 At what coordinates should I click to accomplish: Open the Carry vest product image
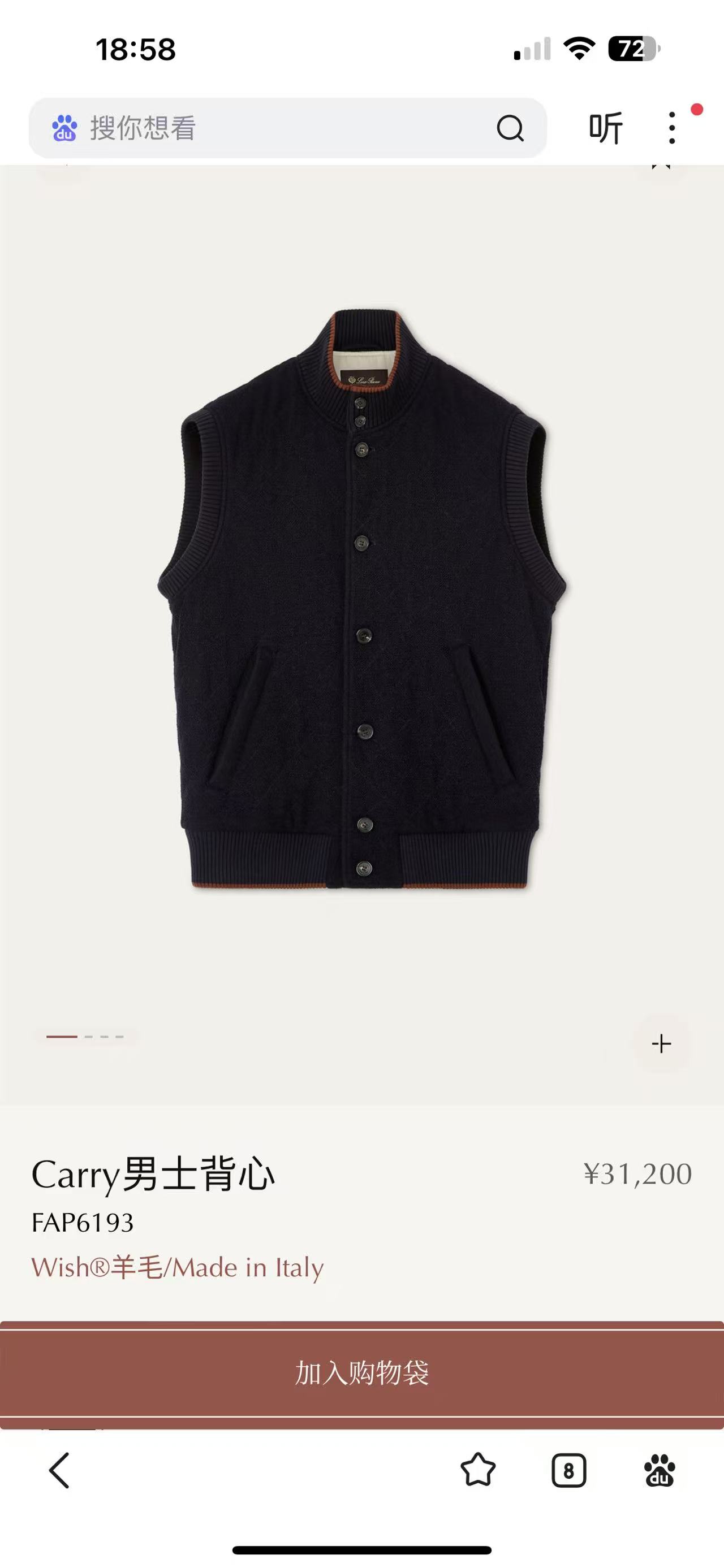point(361,600)
